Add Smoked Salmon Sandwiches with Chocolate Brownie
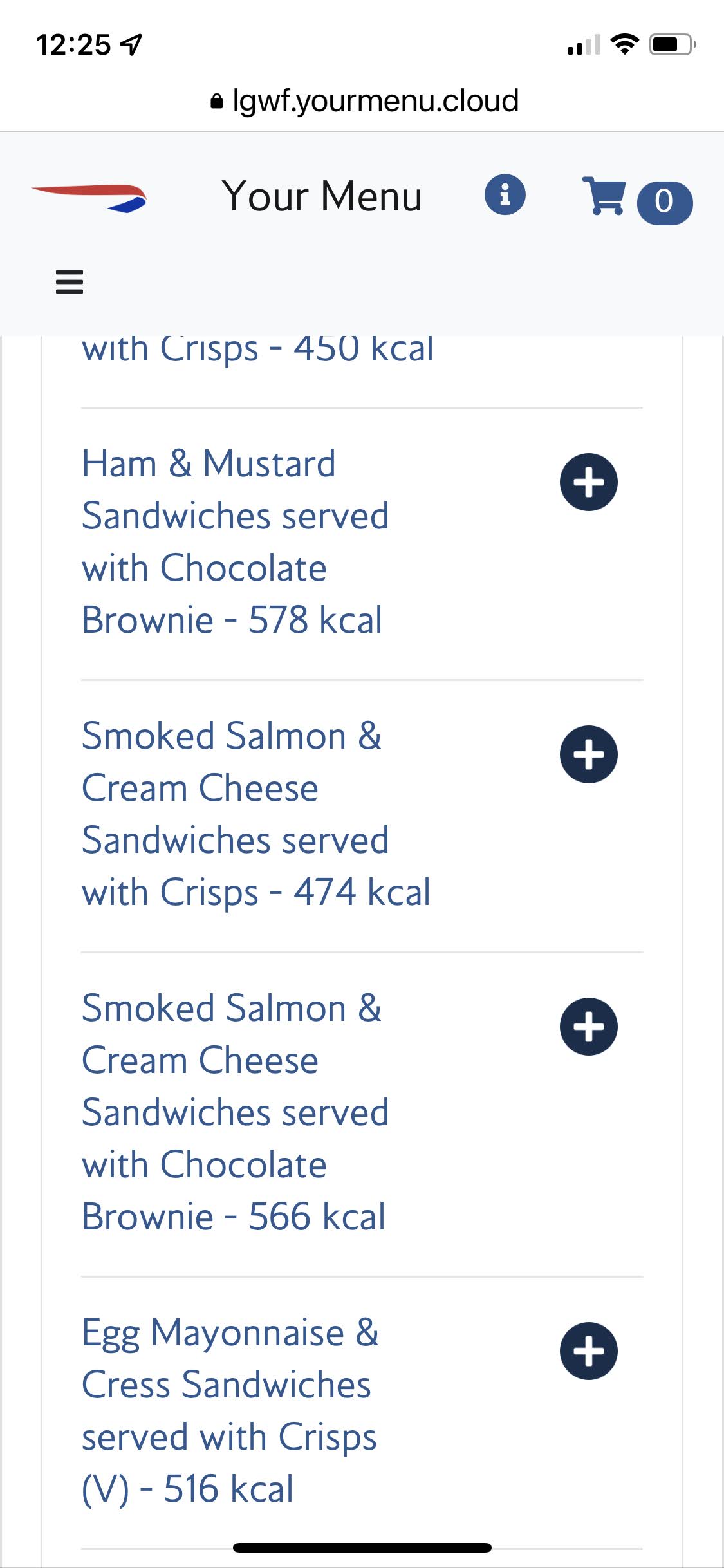The image size is (724, 1568). [588, 1027]
